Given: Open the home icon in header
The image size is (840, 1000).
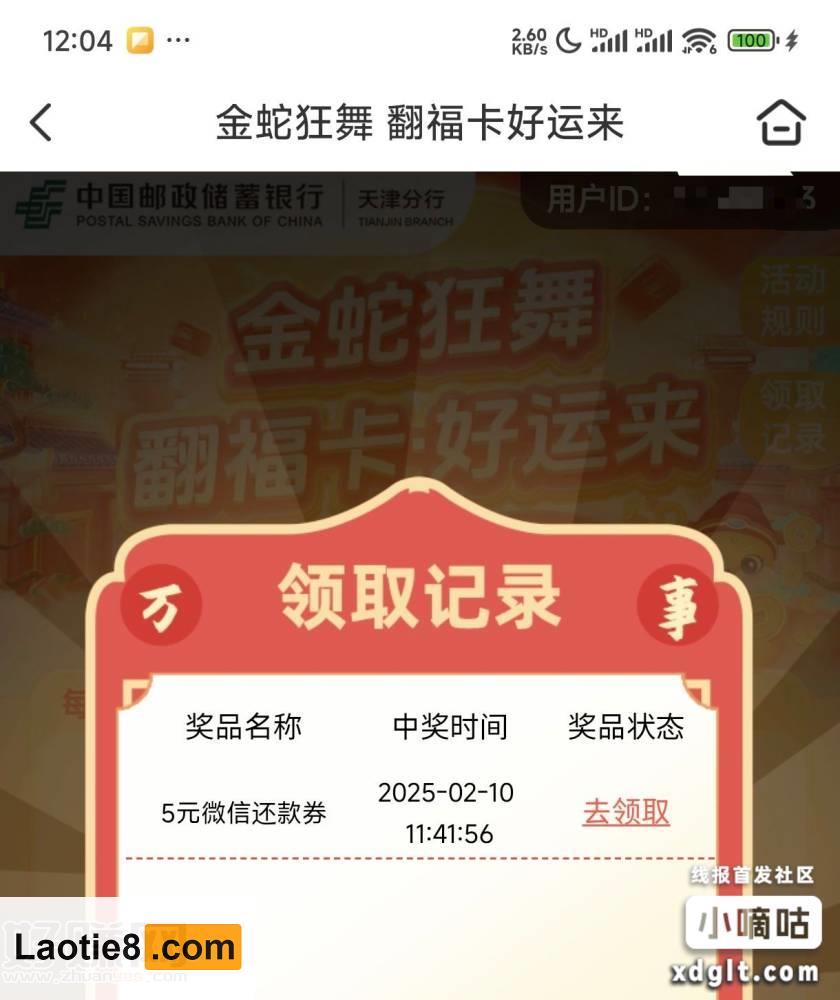Looking at the screenshot, I should click(x=781, y=124).
